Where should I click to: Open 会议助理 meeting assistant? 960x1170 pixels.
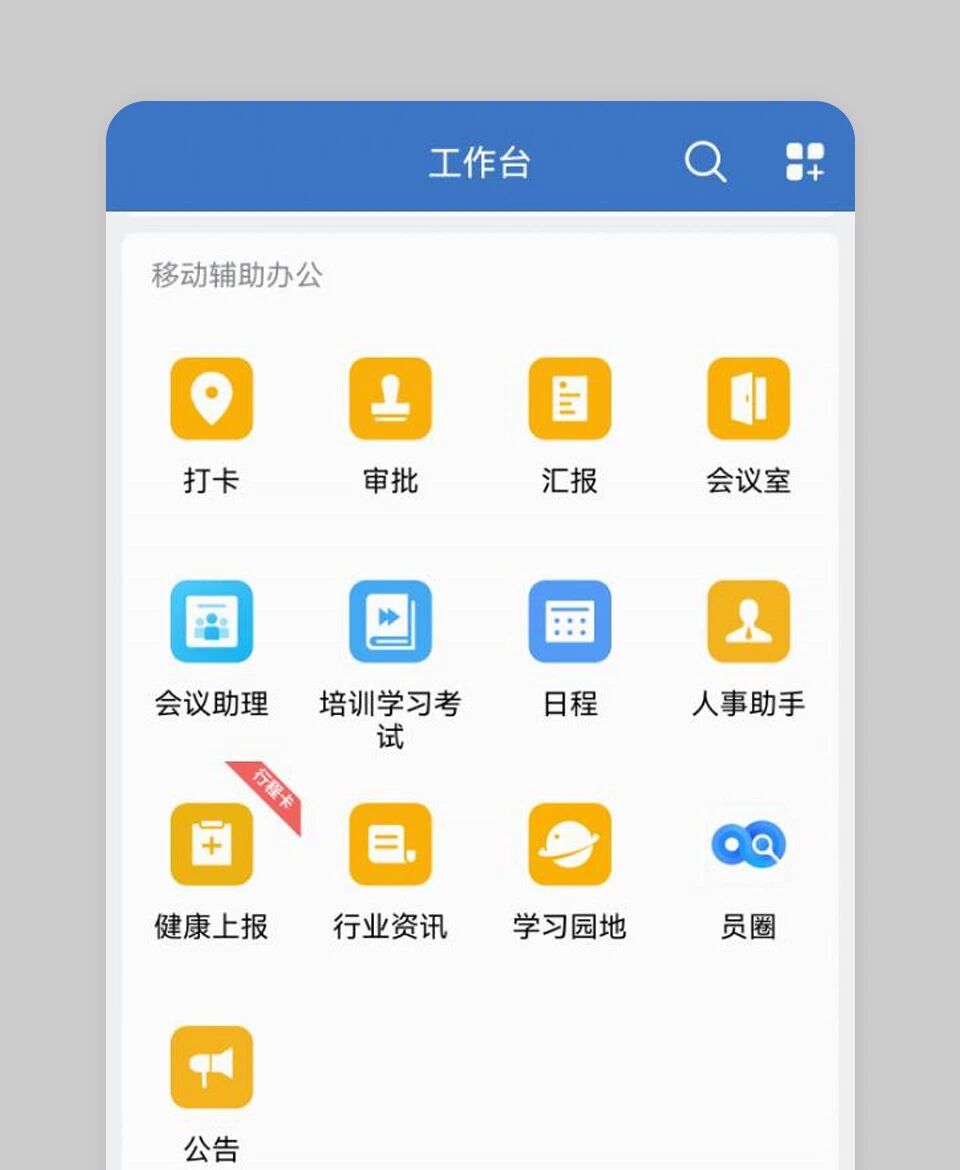coord(211,622)
